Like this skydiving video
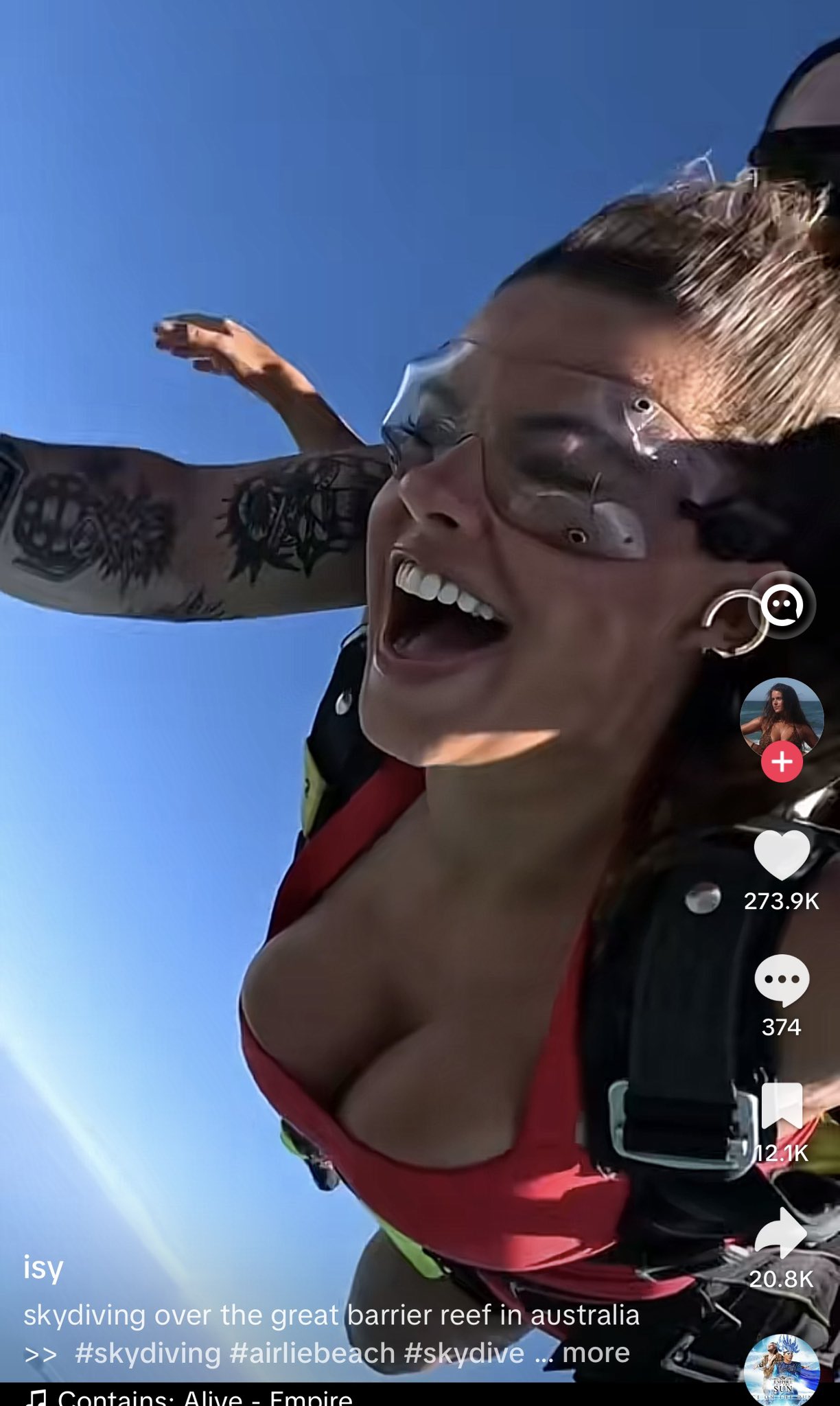Viewport: 840px width, 1406px height. tap(781, 855)
